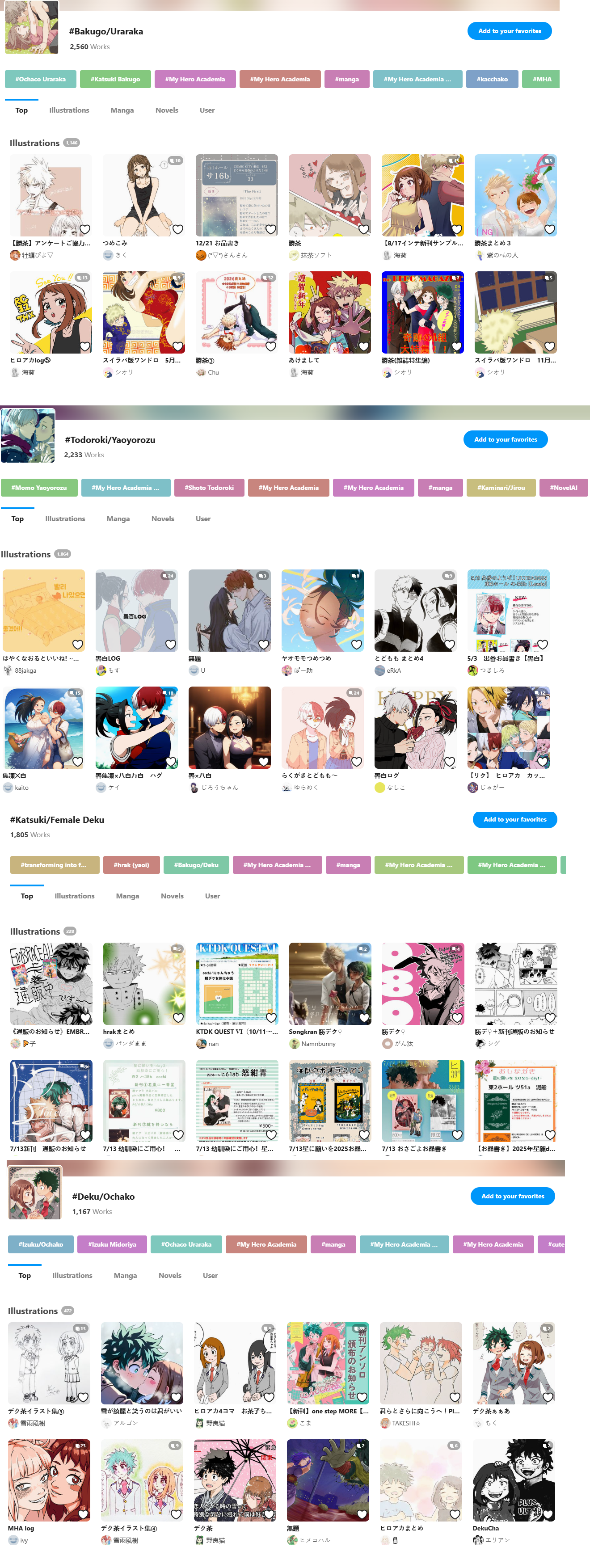Viewport: 590px width, 1568px height.
Task: Open the 轟百LOG illustration
Action: click(136, 611)
